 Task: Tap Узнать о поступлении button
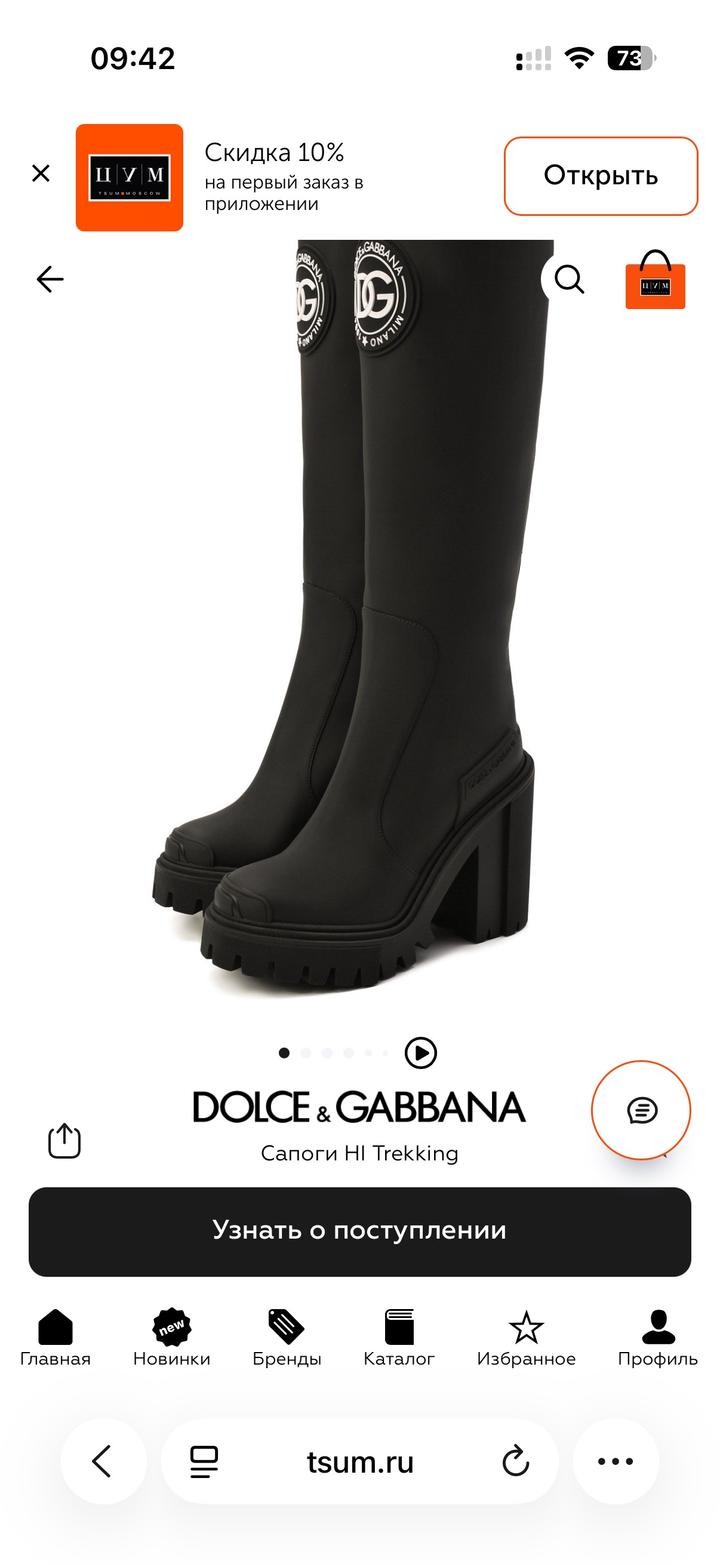coord(360,1231)
